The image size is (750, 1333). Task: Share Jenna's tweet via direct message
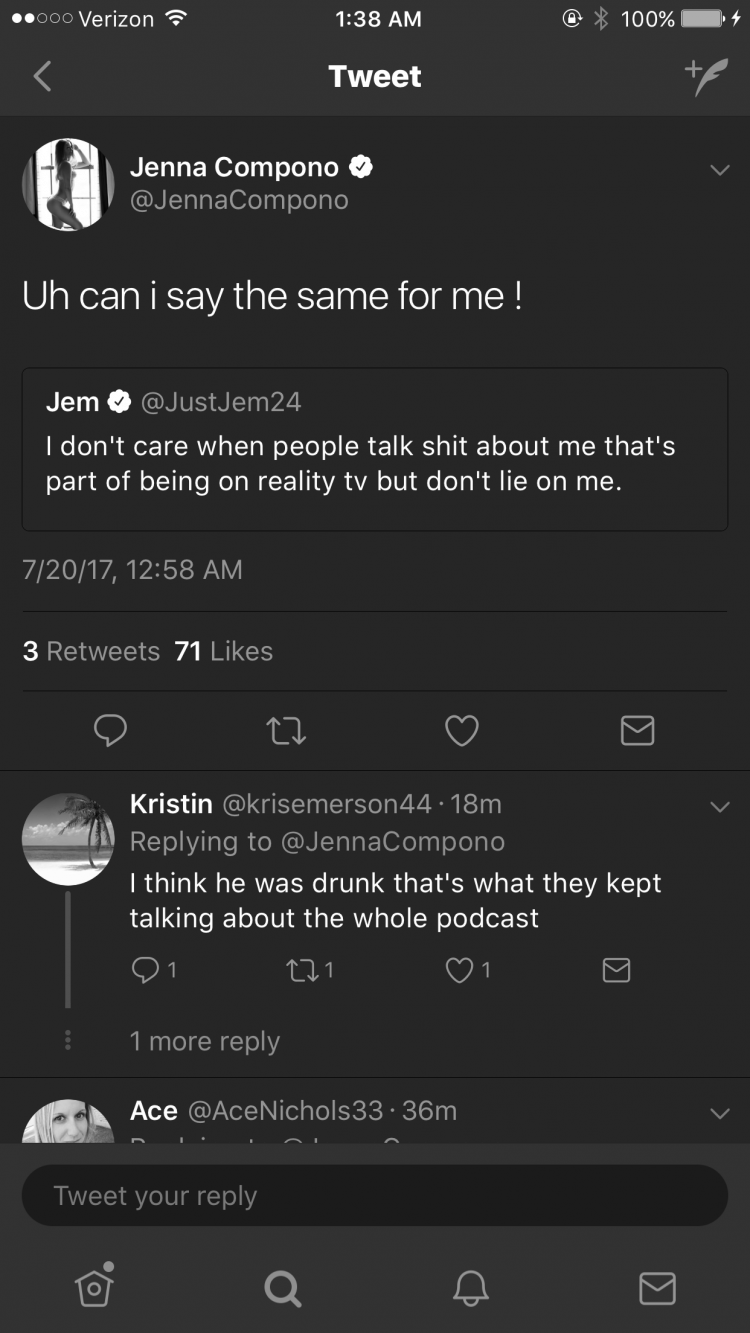coord(637,731)
